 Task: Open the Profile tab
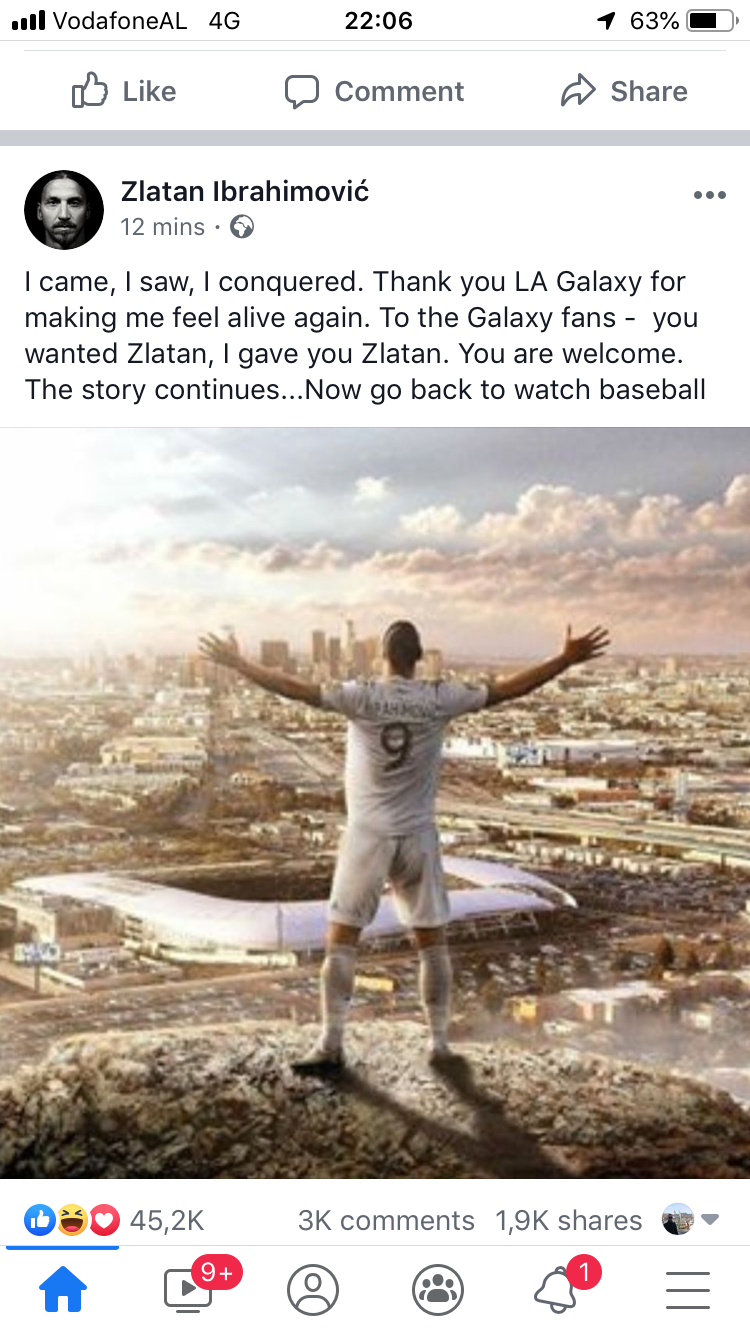pos(313,1290)
